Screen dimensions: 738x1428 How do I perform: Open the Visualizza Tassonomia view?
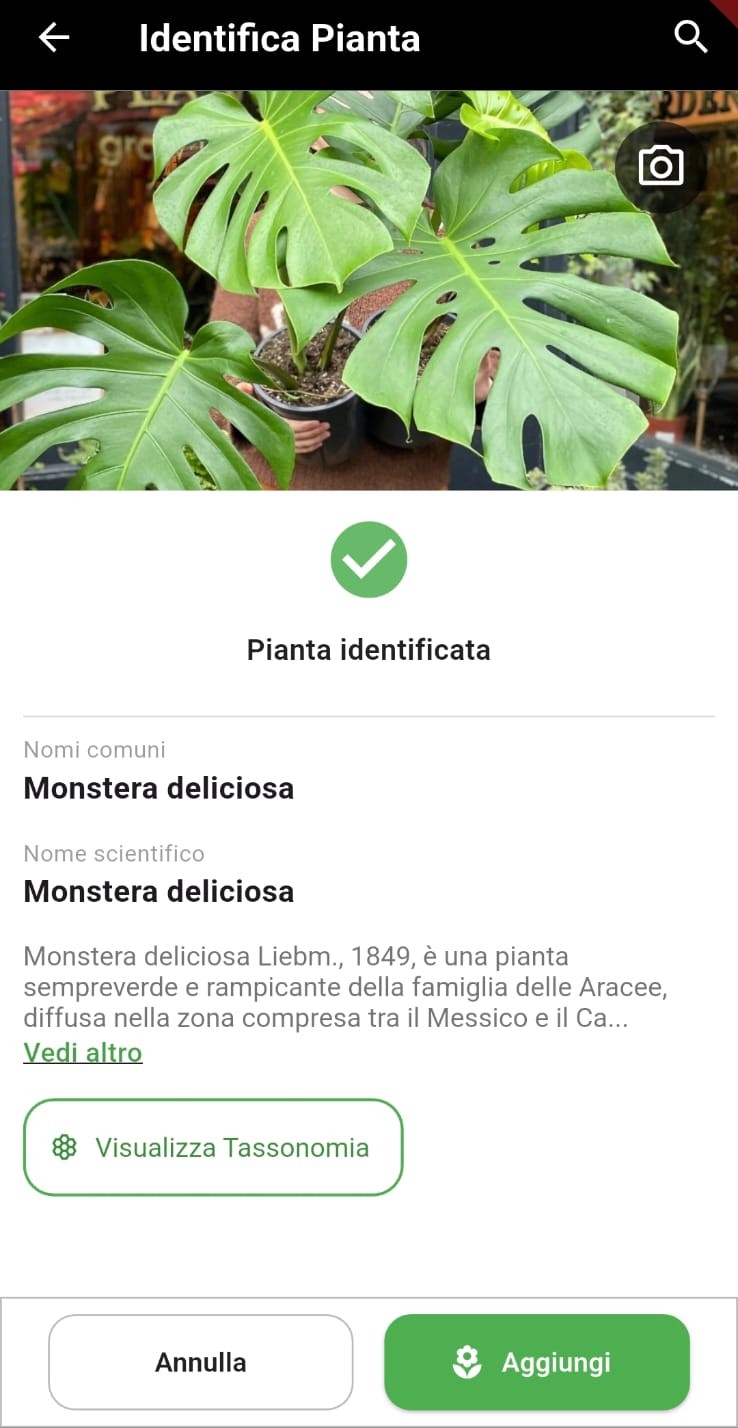click(x=213, y=1147)
